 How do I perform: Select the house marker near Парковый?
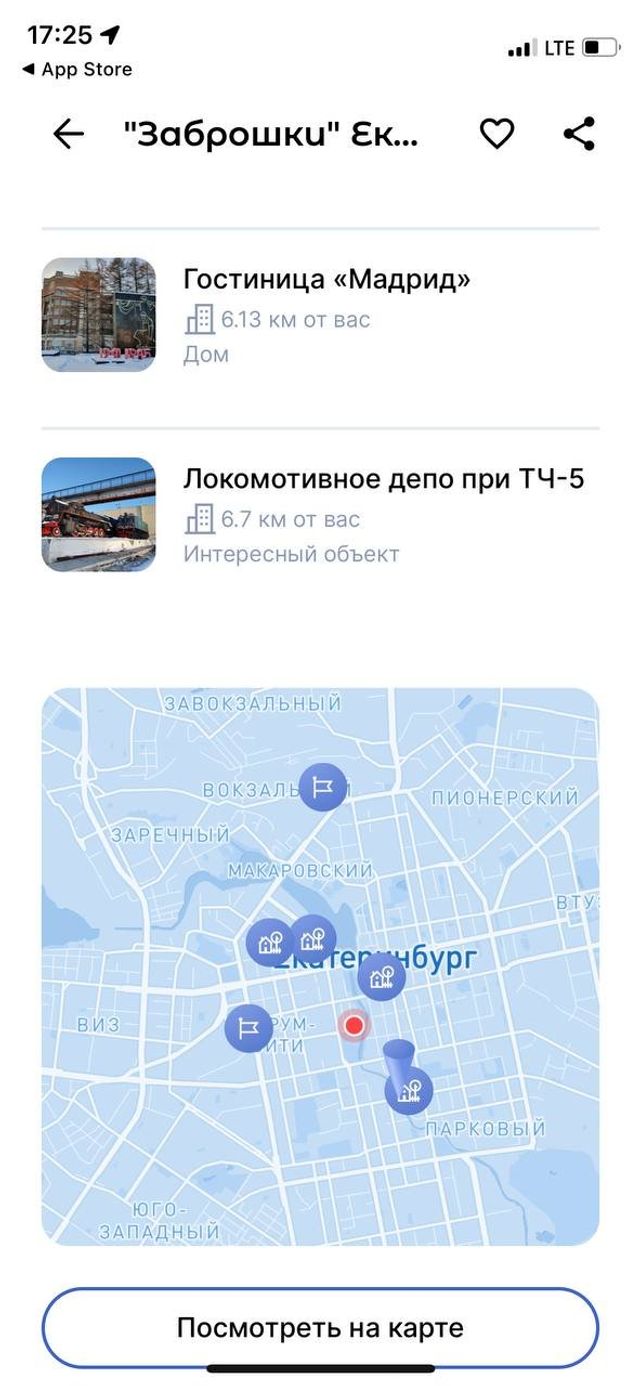click(409, 1089)
